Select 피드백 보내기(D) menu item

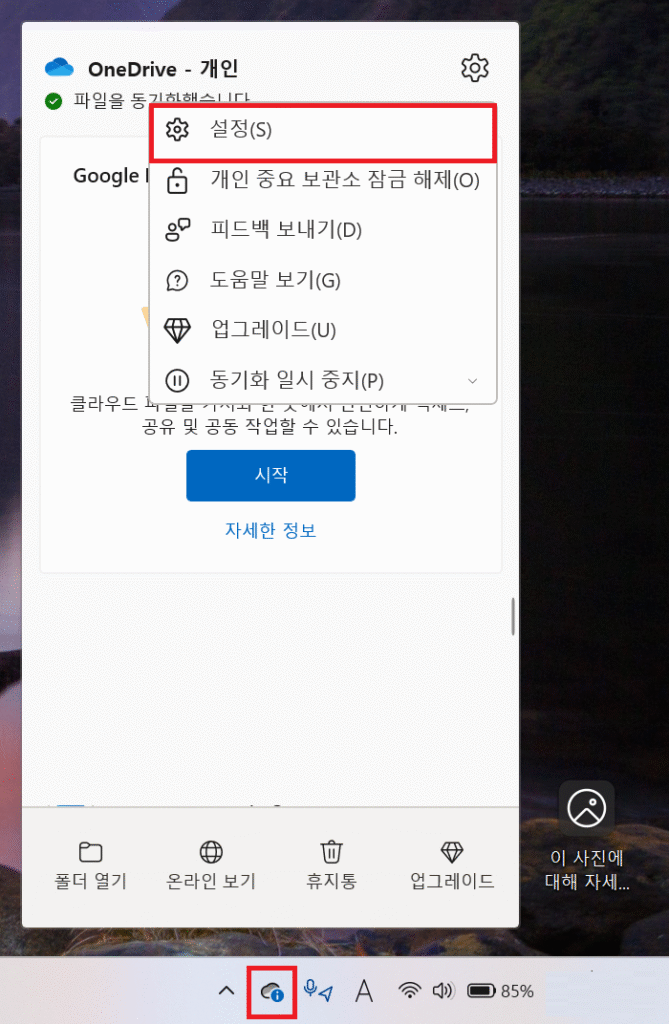322,230
